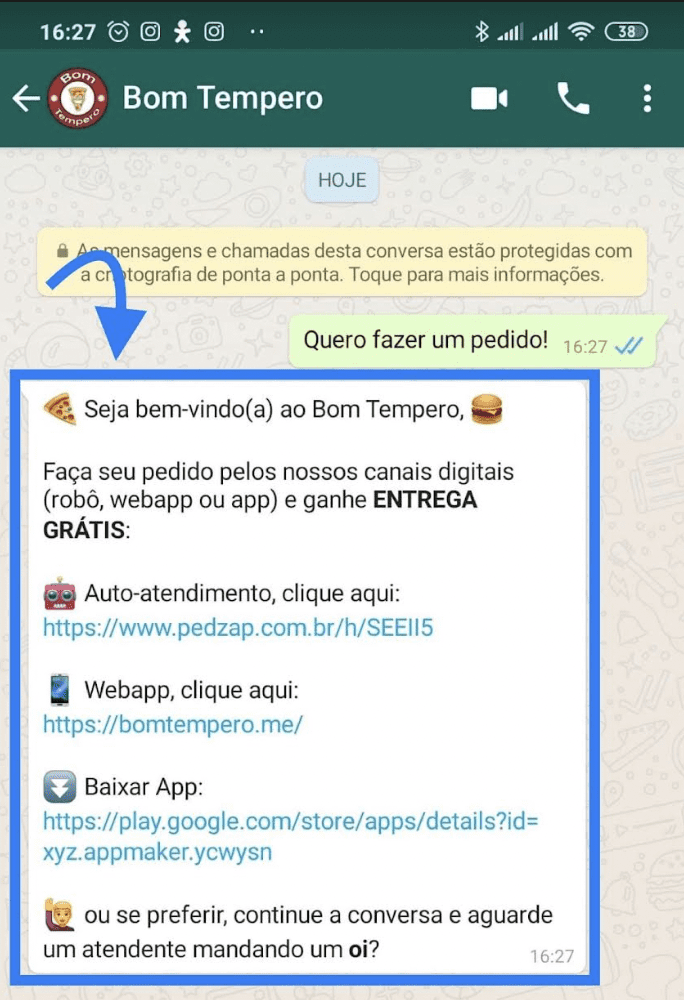The width and height of the screenshot is (684, 1000).
Task: Tap the encryption notice for more information
Action: tap(341, 262)
